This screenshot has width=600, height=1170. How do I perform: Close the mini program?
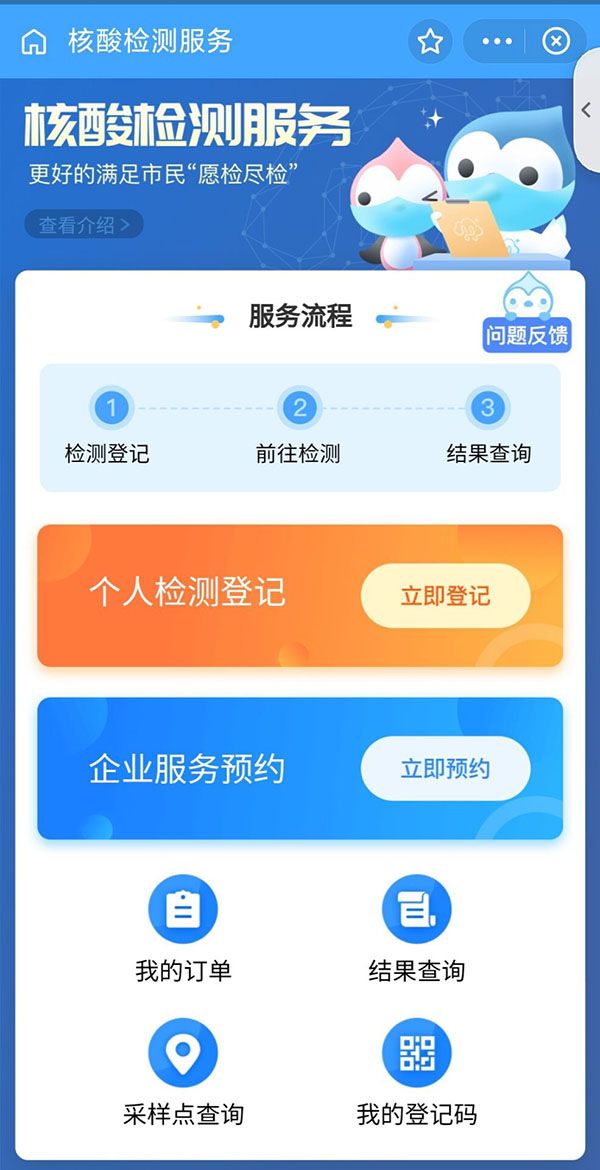556,42
